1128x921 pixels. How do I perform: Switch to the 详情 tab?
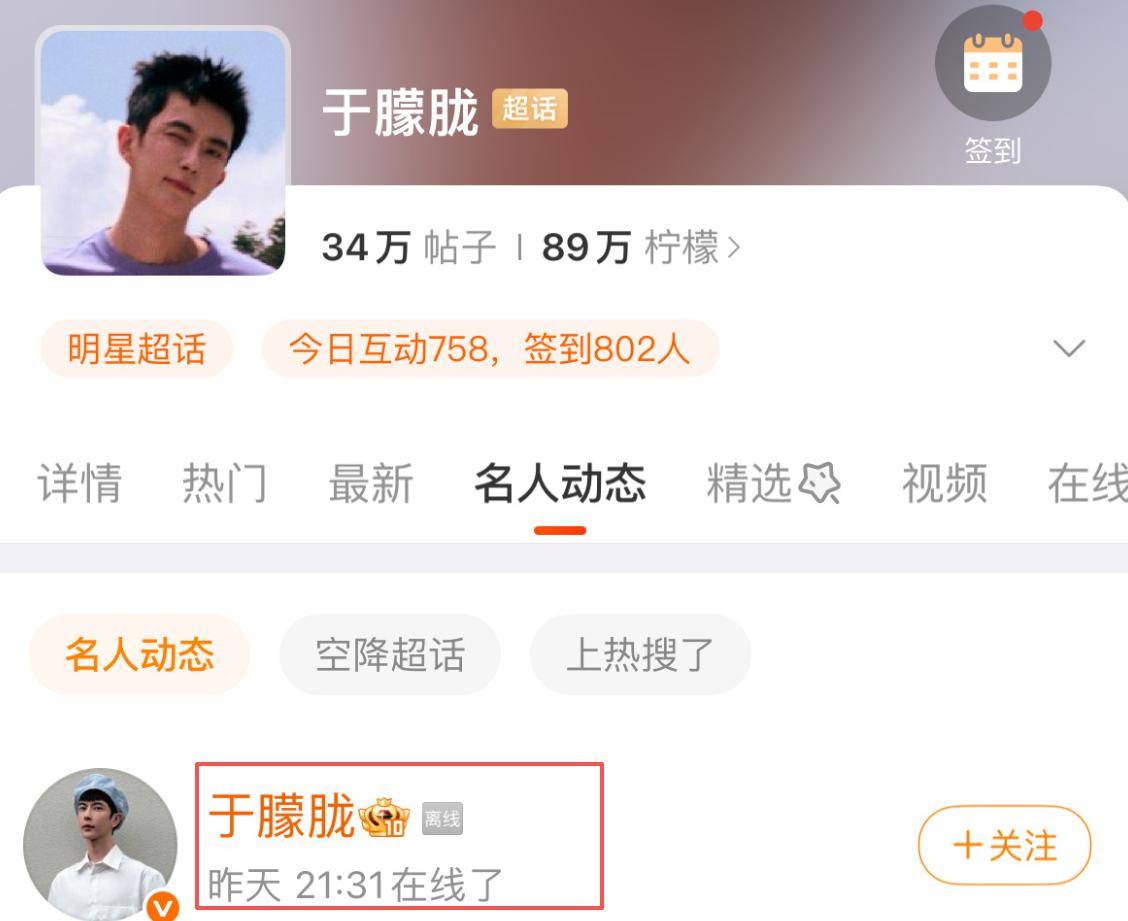(x=79, y=484)
